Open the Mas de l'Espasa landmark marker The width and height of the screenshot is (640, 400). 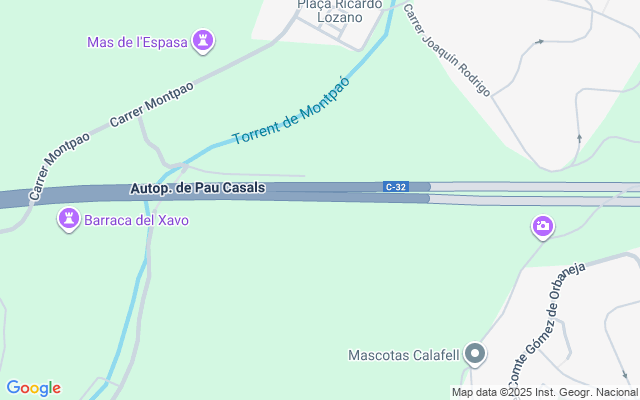204,41
